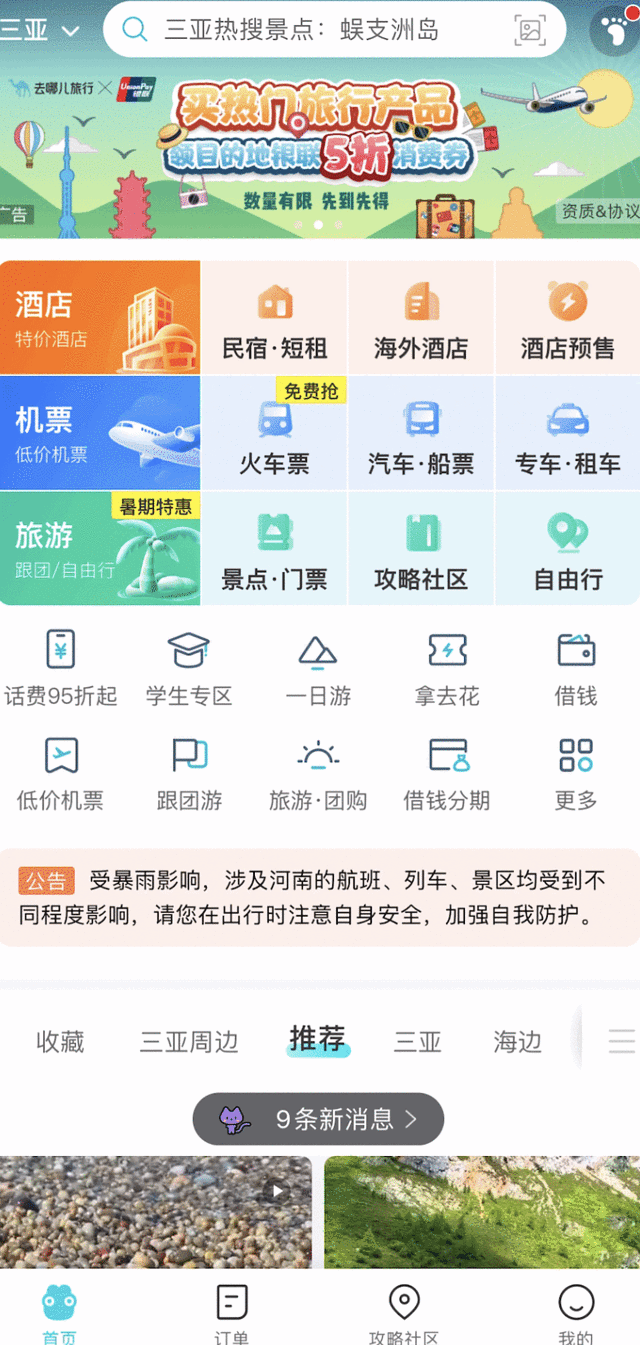Expand feed categories list icon
Viewport: 640px width, 1345px height.
pos(621,1042)
